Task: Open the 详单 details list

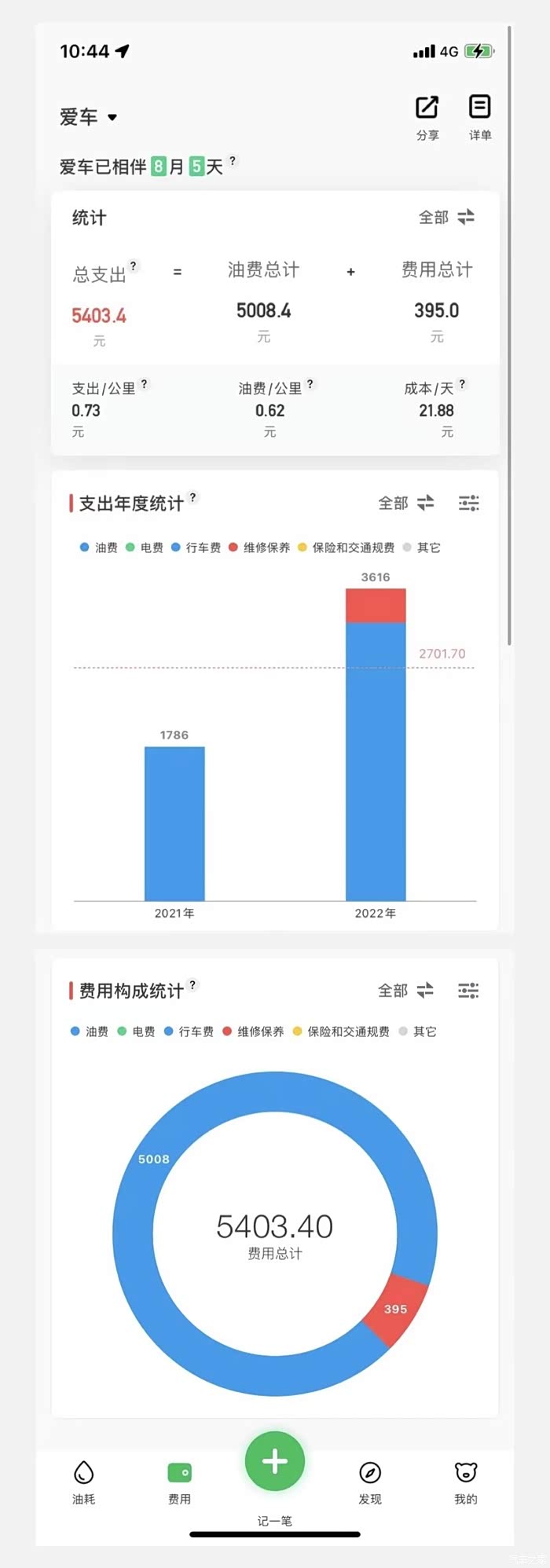Action: pos(480,117)
